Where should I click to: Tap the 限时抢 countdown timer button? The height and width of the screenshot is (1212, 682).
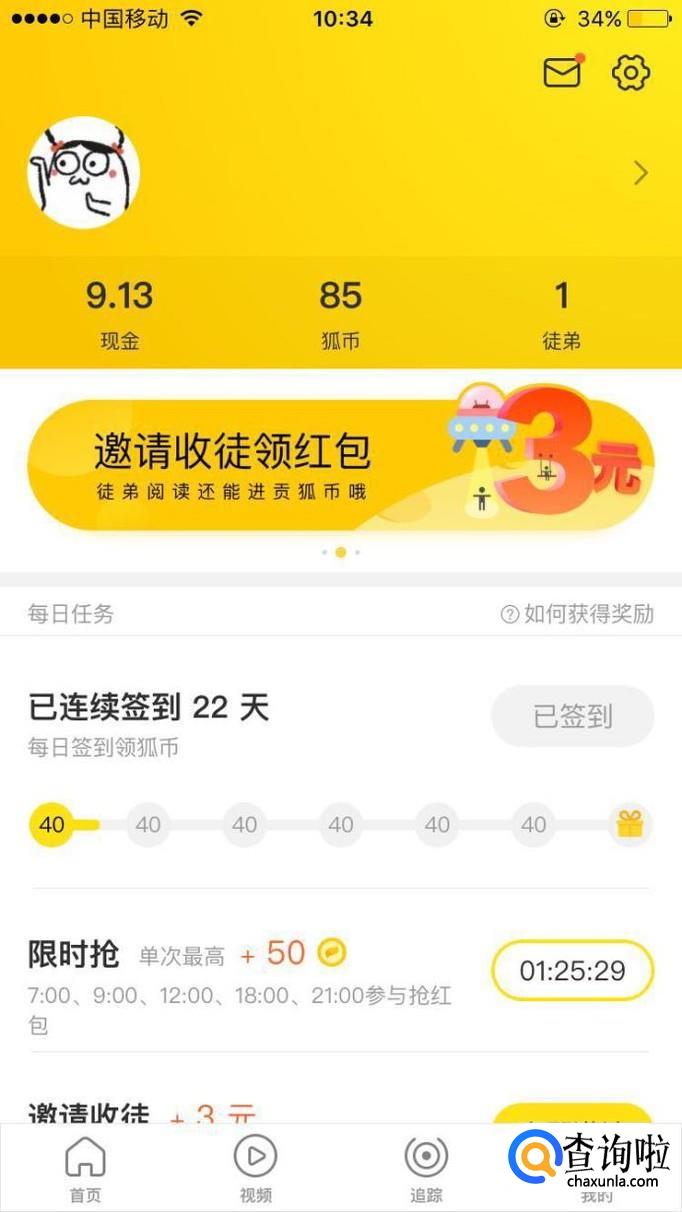click(572, 971)
